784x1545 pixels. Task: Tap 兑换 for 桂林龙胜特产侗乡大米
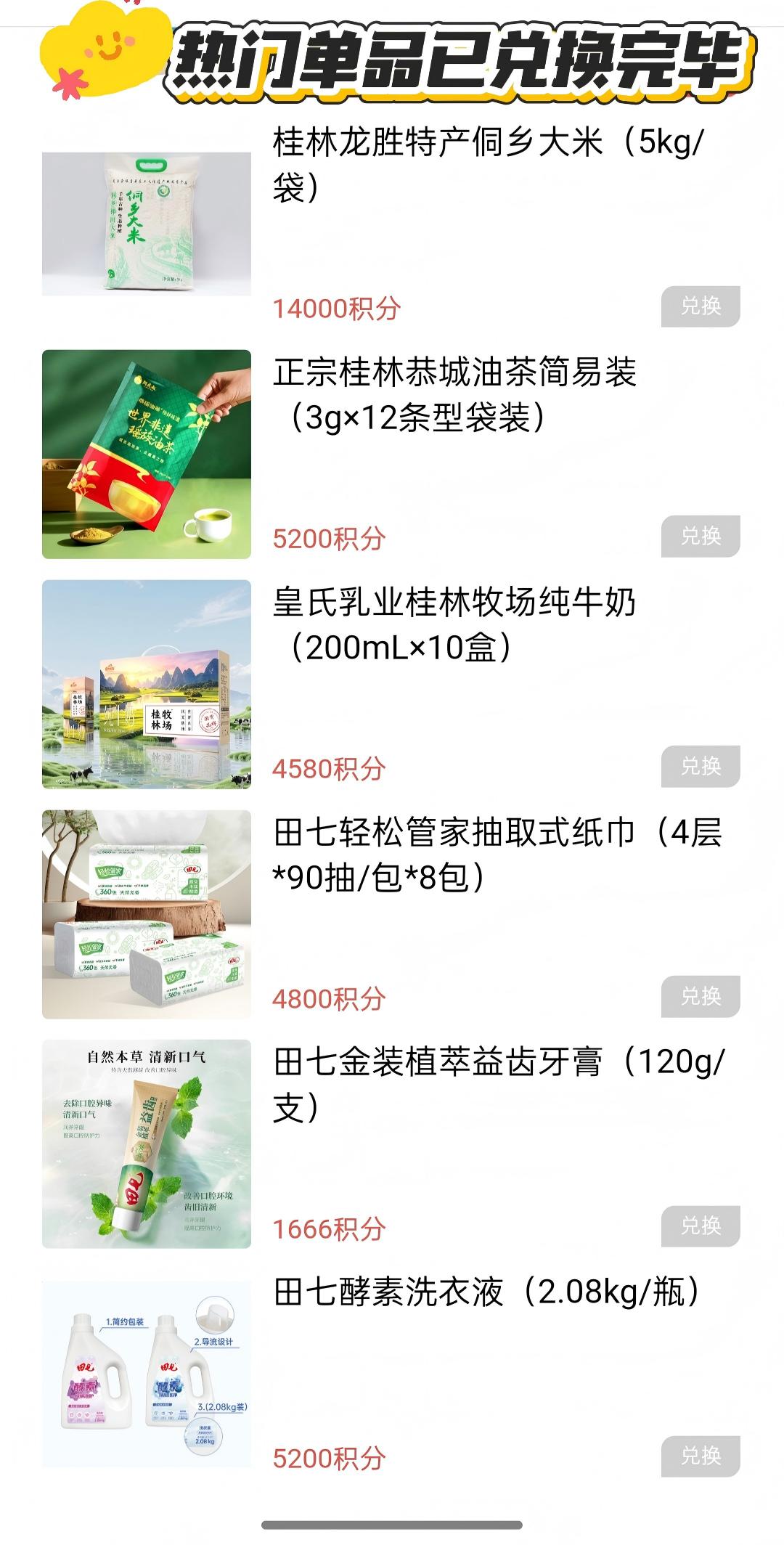(x=700, y=306)
